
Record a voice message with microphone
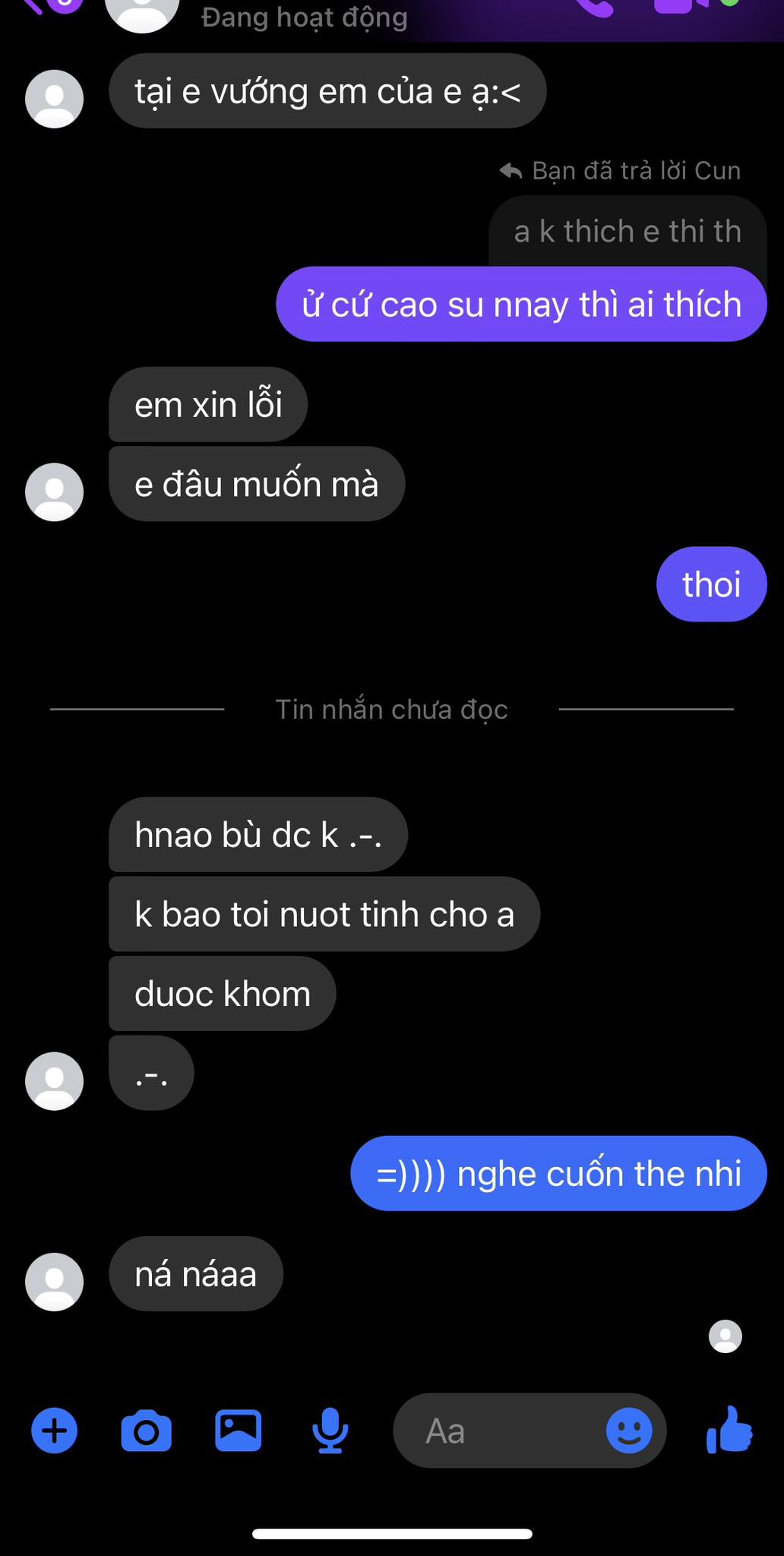330,1431
